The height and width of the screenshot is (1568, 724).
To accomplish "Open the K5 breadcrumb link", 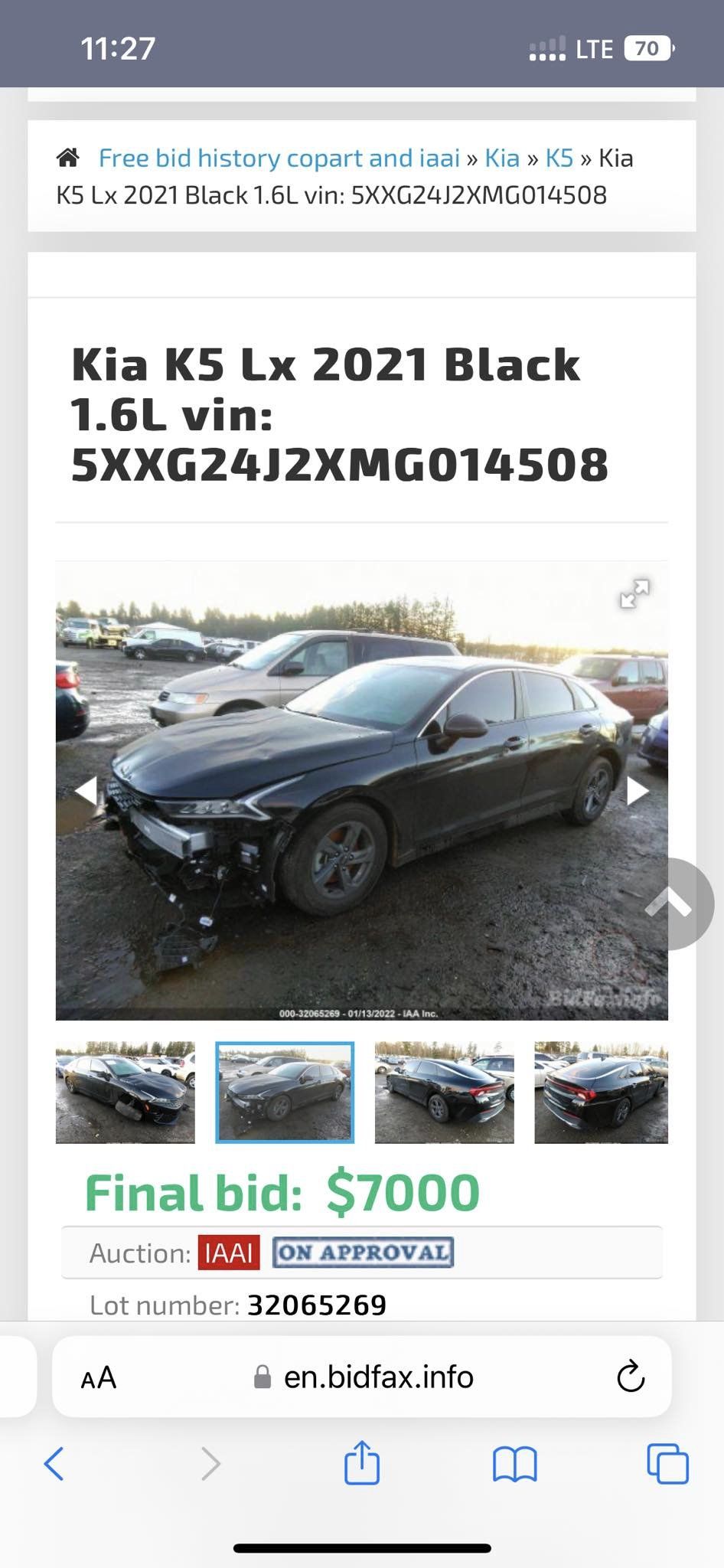I will pyautogui.click(x=559, y=158).
